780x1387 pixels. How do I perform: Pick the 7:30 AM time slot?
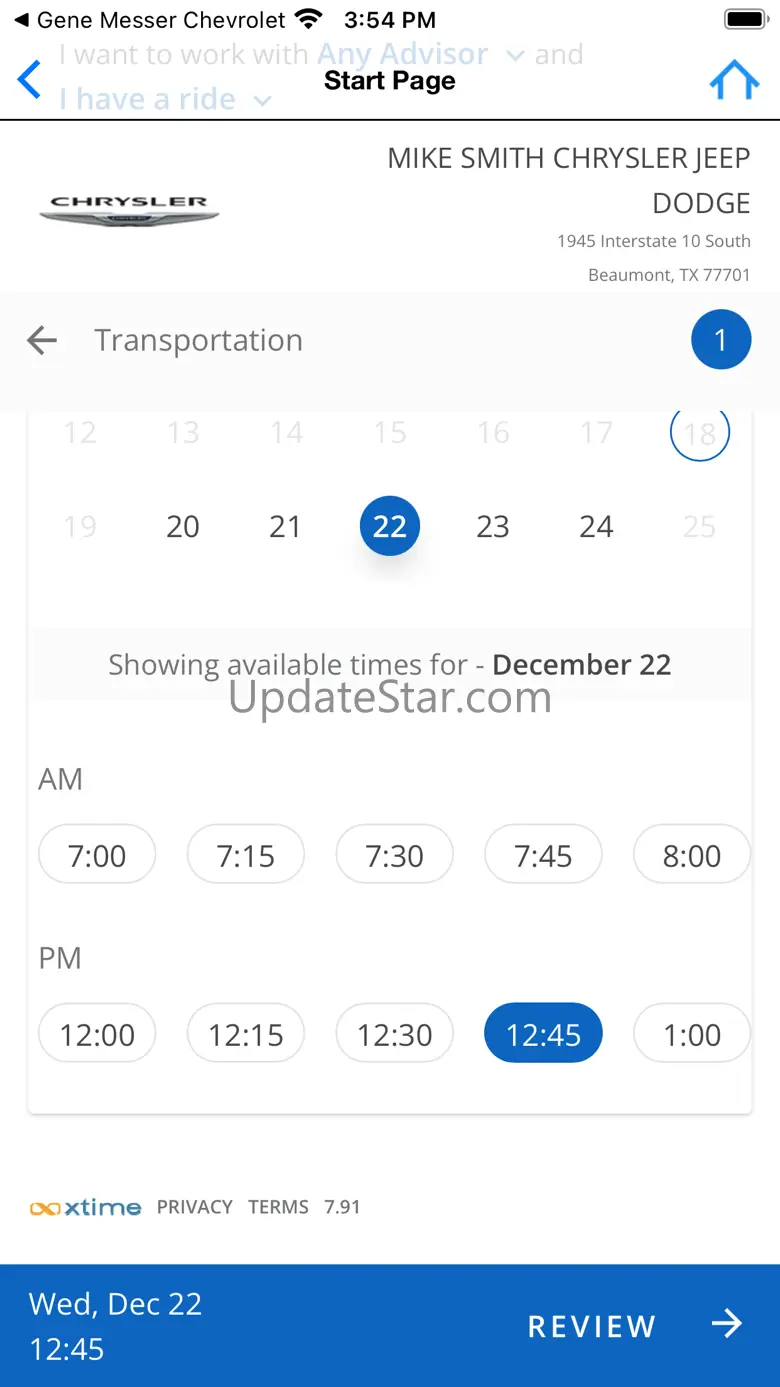395,856
